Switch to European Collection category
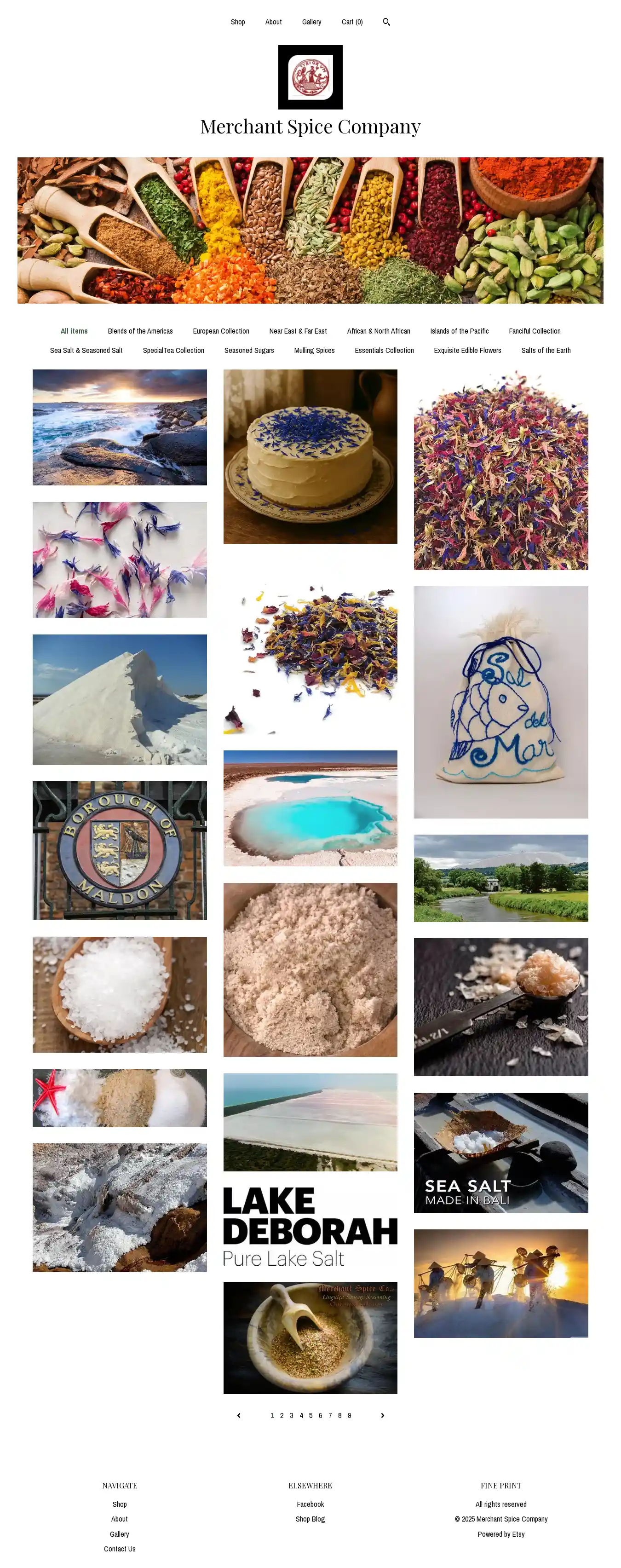This screenshot has height=1568, width=621. tap(220, 331)
